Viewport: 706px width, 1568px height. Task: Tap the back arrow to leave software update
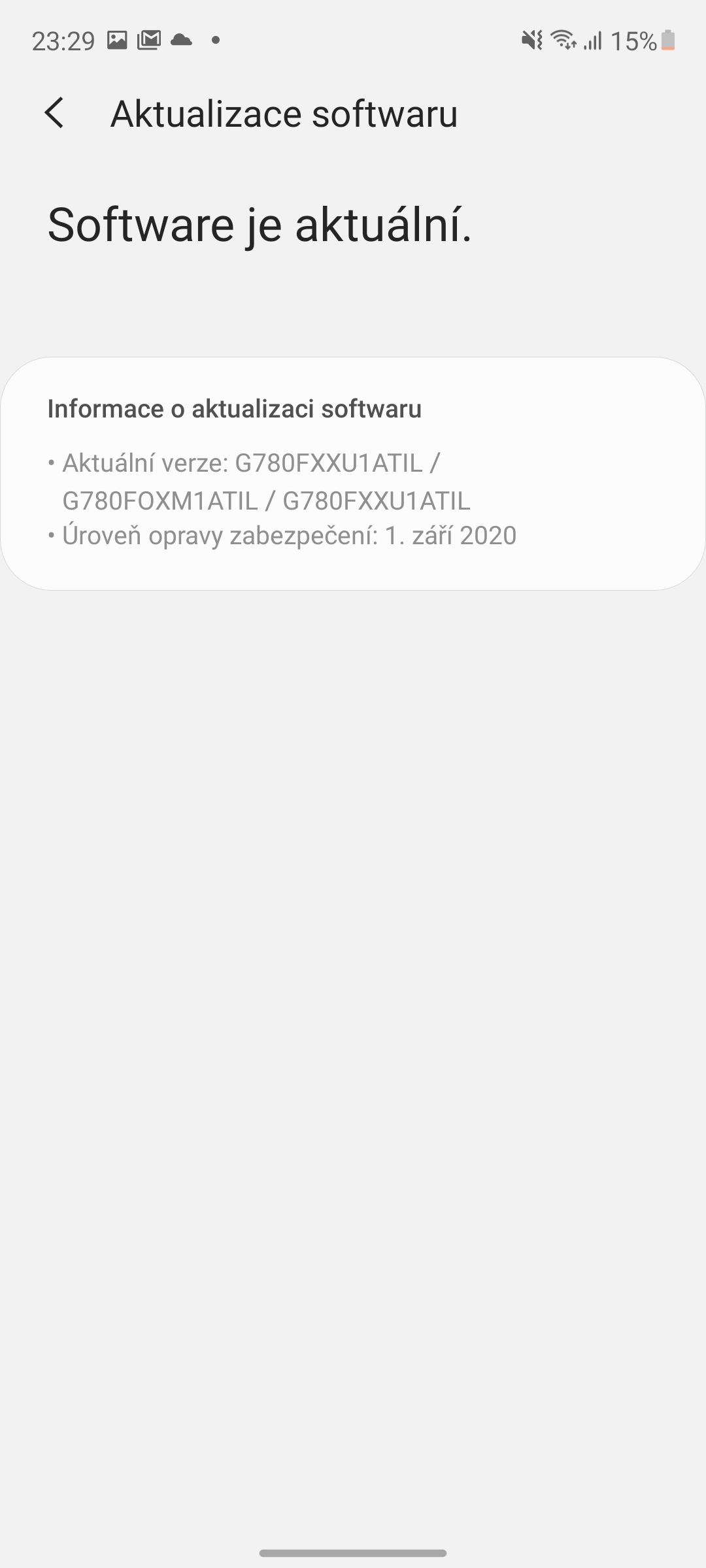pos(56,113)
